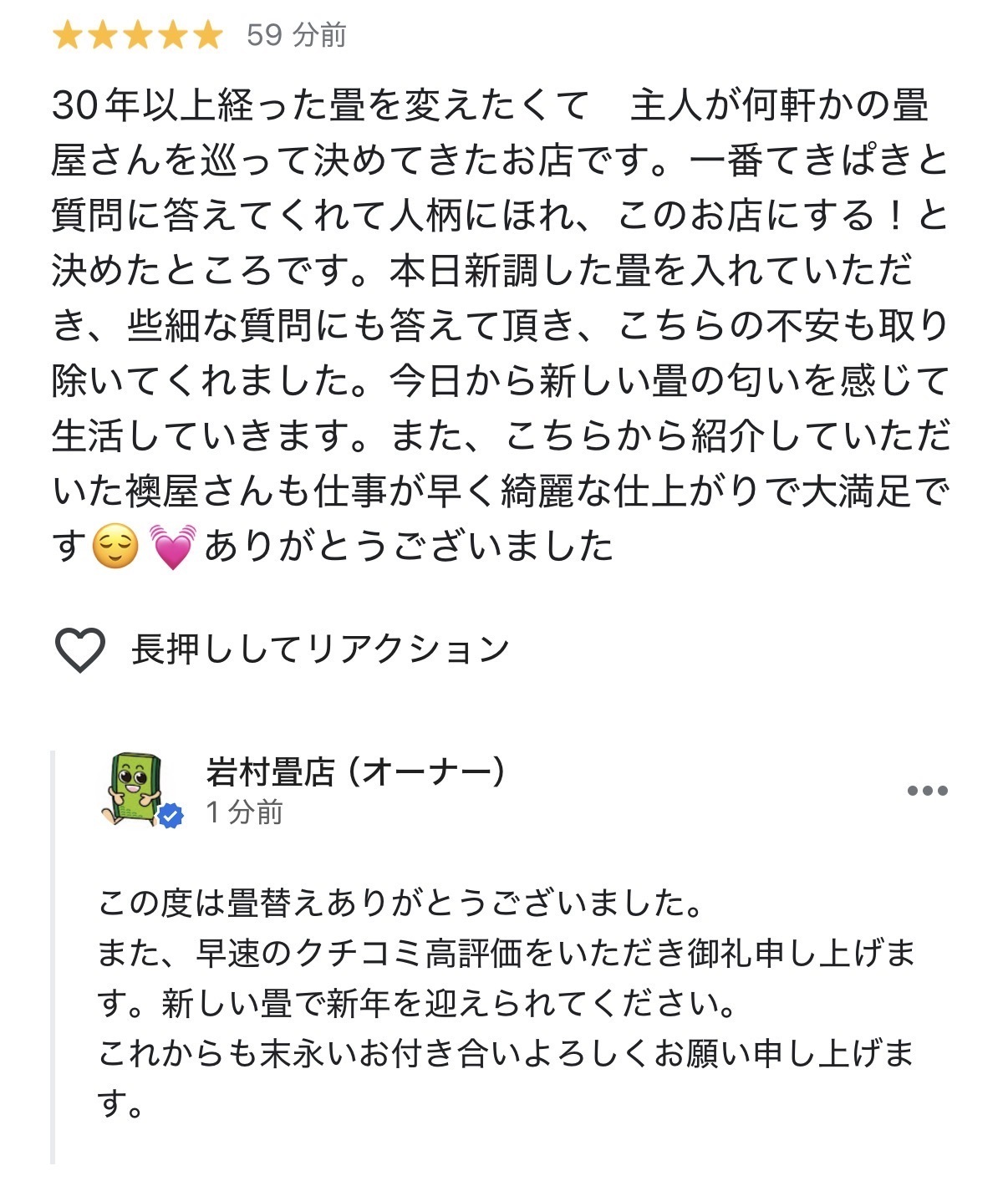
Task: Open the overflow menu on the owner reply
Action: point(927,791)
